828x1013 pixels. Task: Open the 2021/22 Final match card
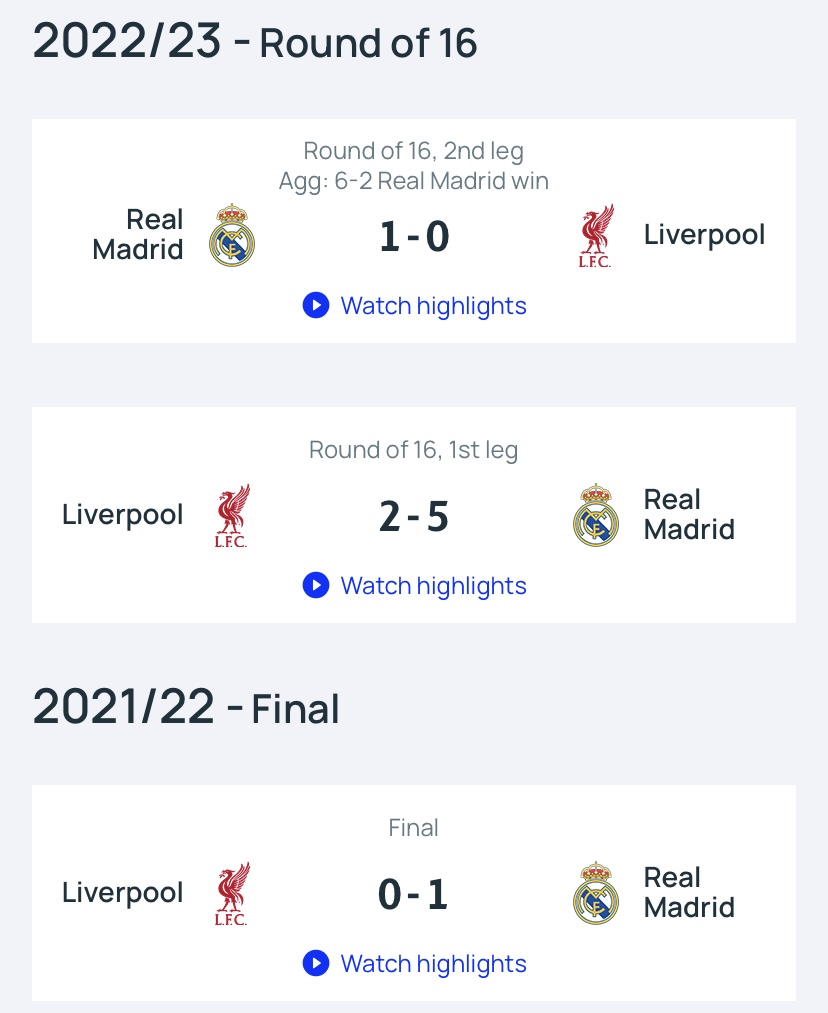coord(414,894)
